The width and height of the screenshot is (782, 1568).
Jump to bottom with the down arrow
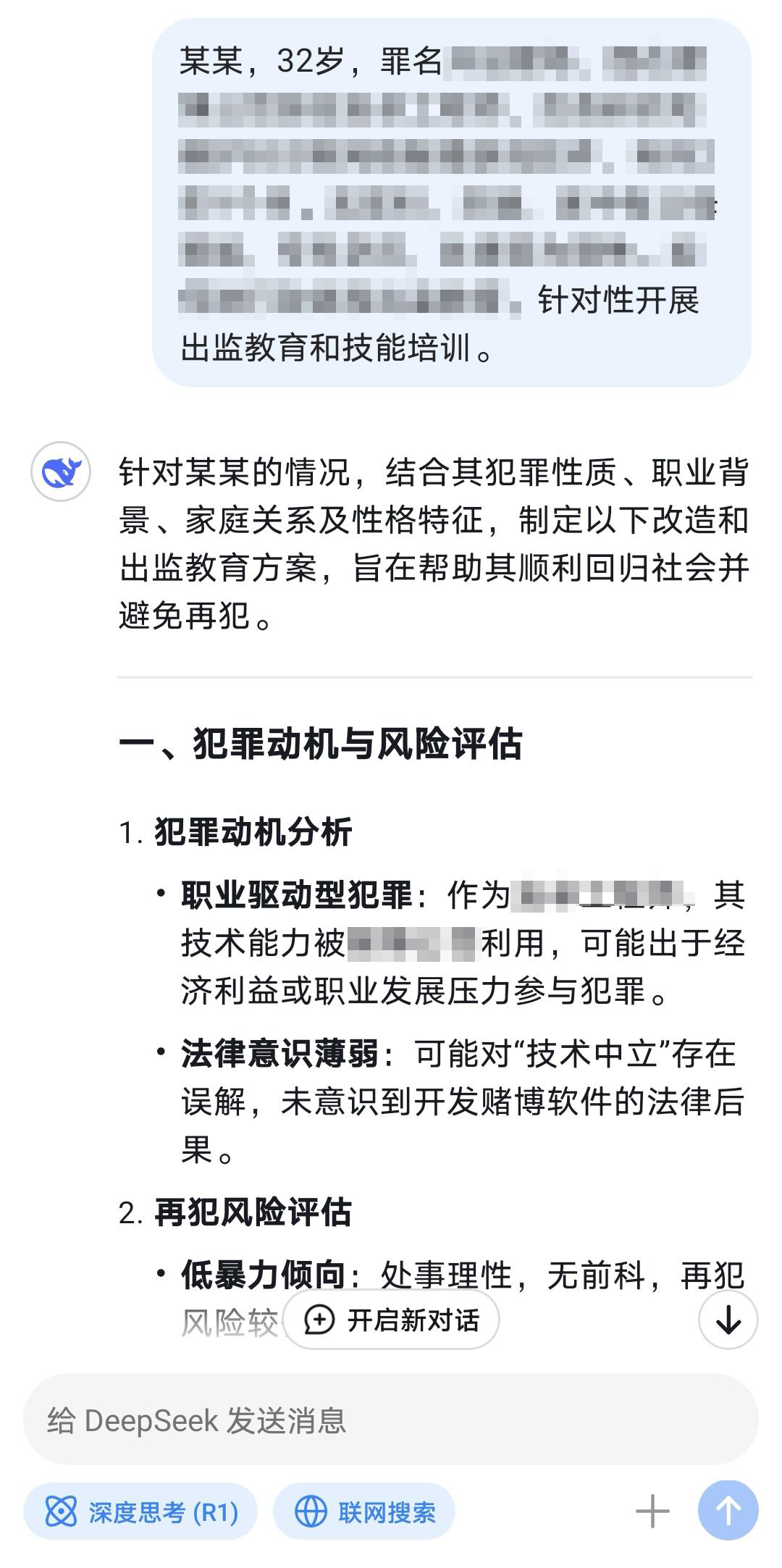click(x=728, y=1320)
